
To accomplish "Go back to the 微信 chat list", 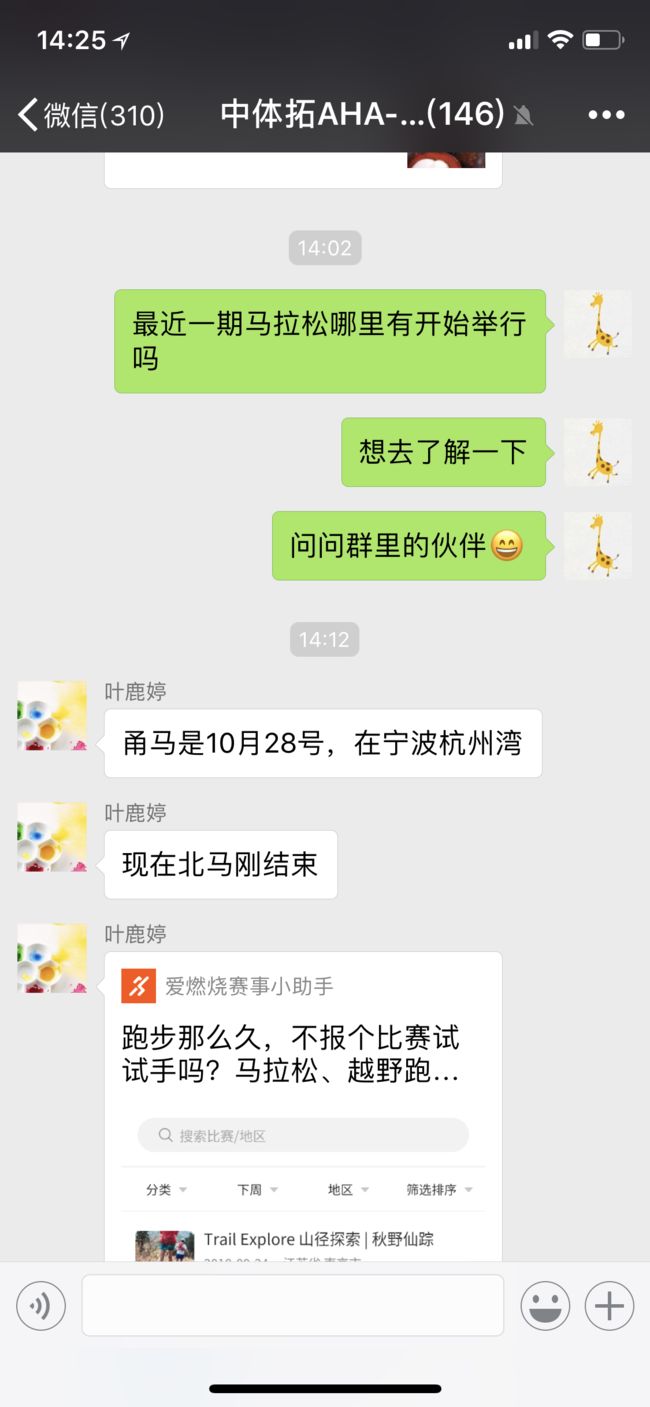I will 90,115.
